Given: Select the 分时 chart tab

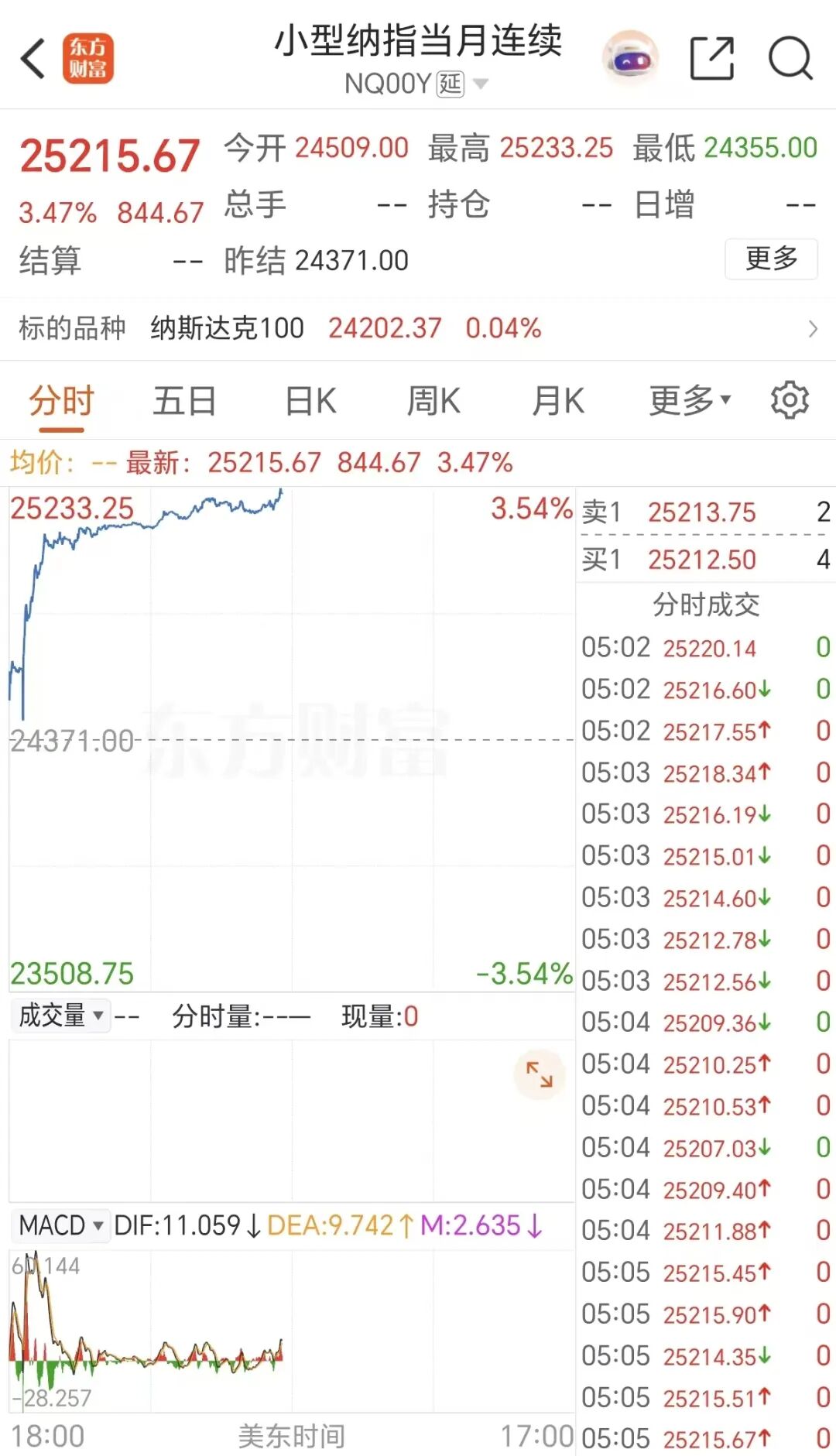Looking at the screenshot, I should pos(61,401).
